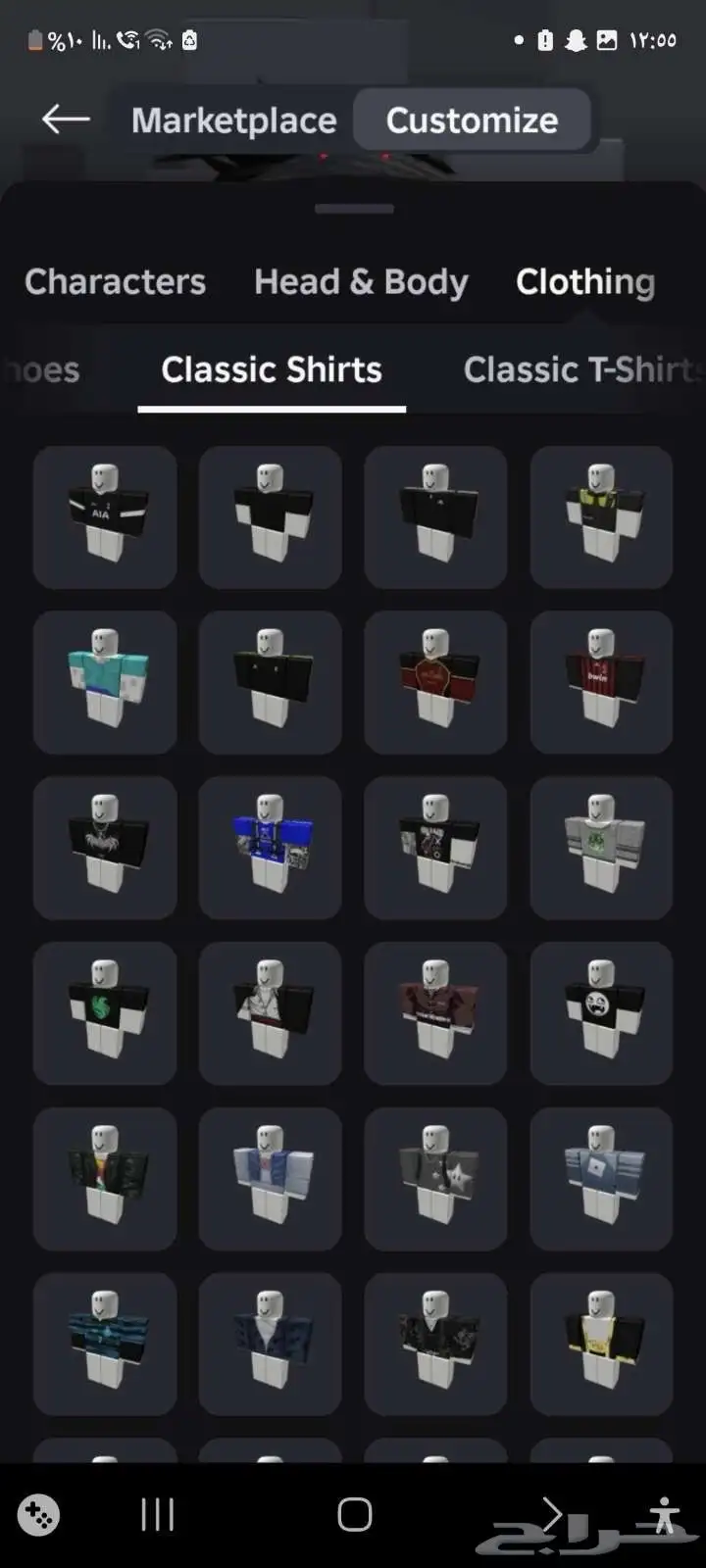Select the black shirt with yellow chest patch
706x1568 pixels.
click(x=601, y=1344)
